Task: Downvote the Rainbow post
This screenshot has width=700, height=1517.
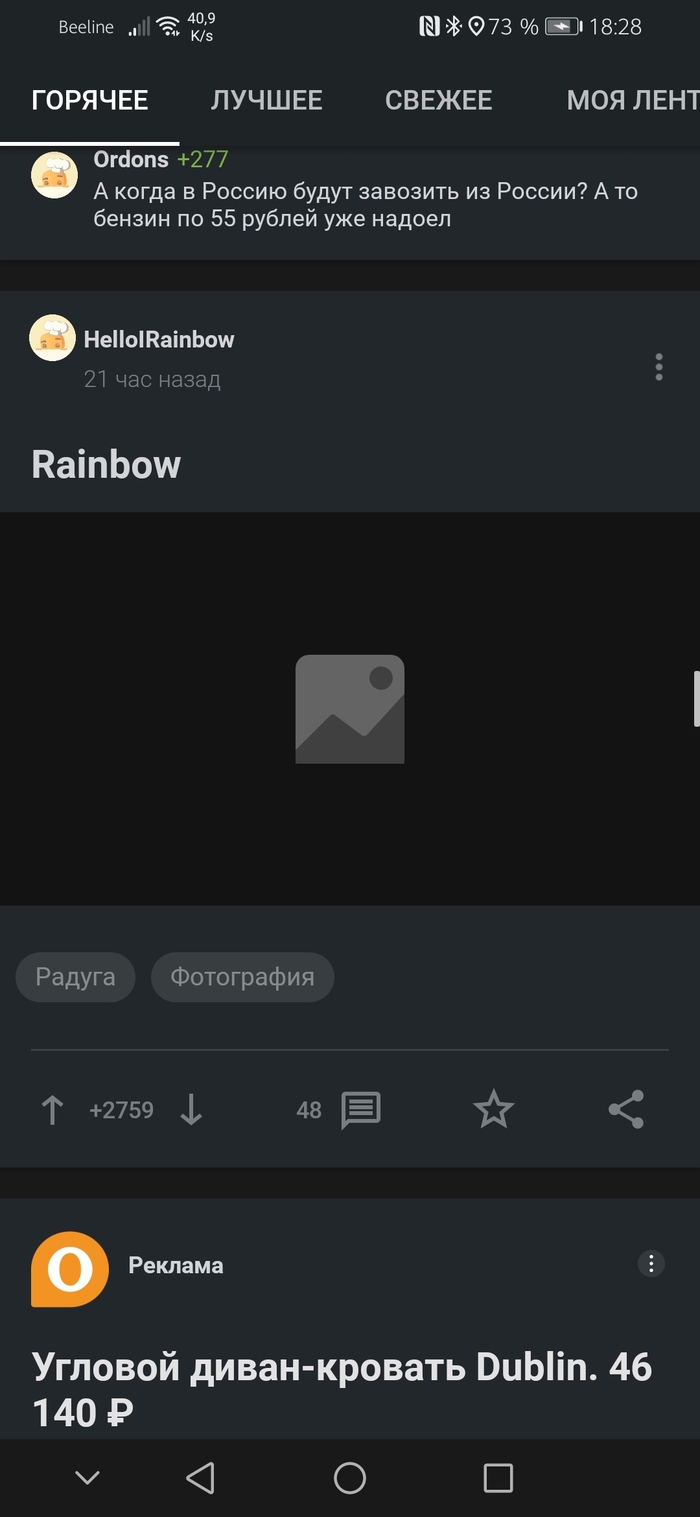Action: [x=191, y=1110]
